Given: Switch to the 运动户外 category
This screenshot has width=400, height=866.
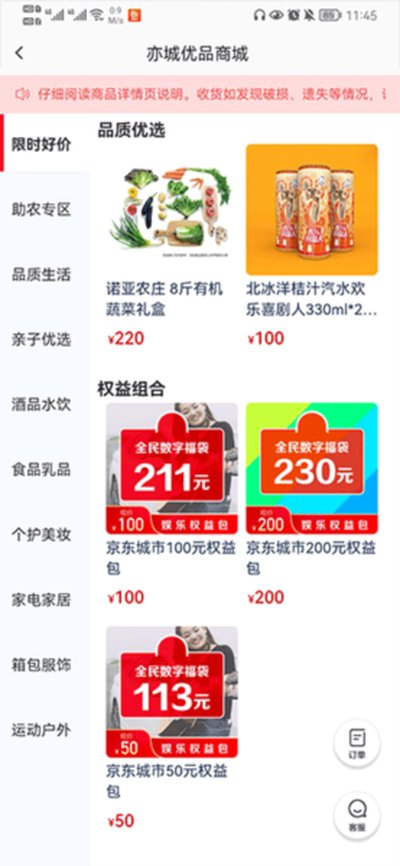Looking at the screenshot, I should 42,730.
